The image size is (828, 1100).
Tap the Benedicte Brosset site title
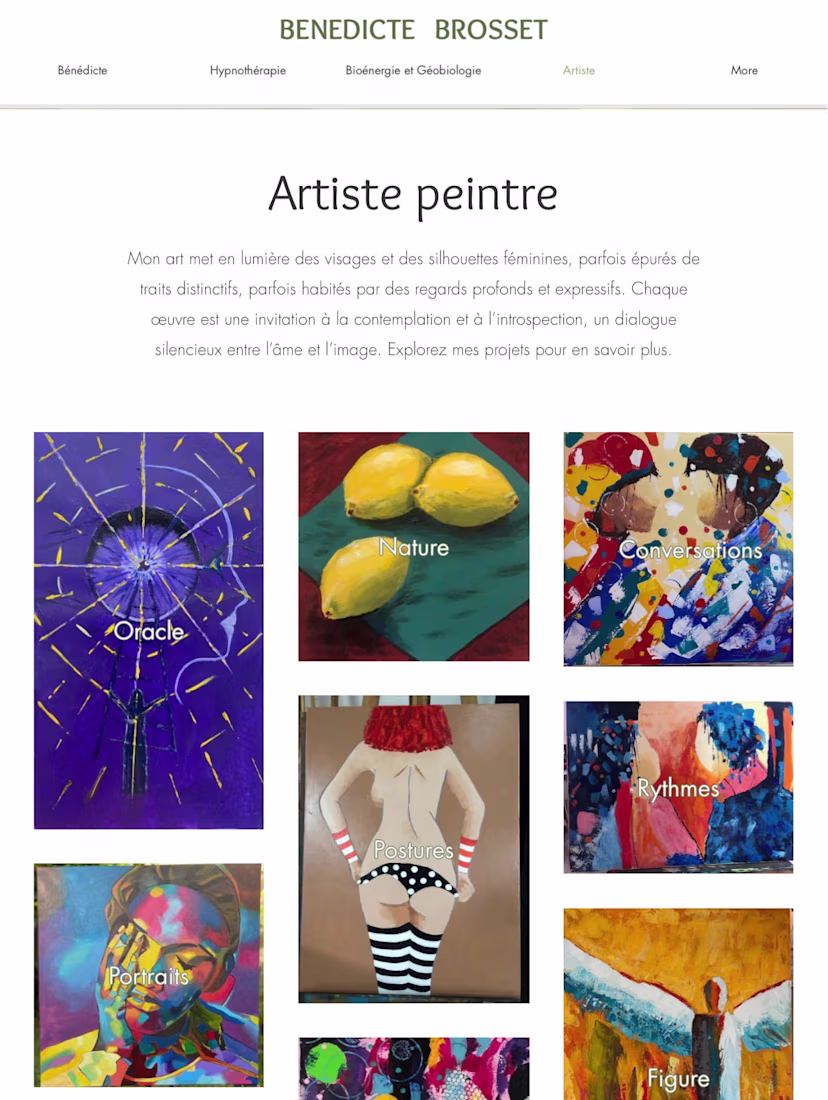pyautogui.click(x=413, y=30)
